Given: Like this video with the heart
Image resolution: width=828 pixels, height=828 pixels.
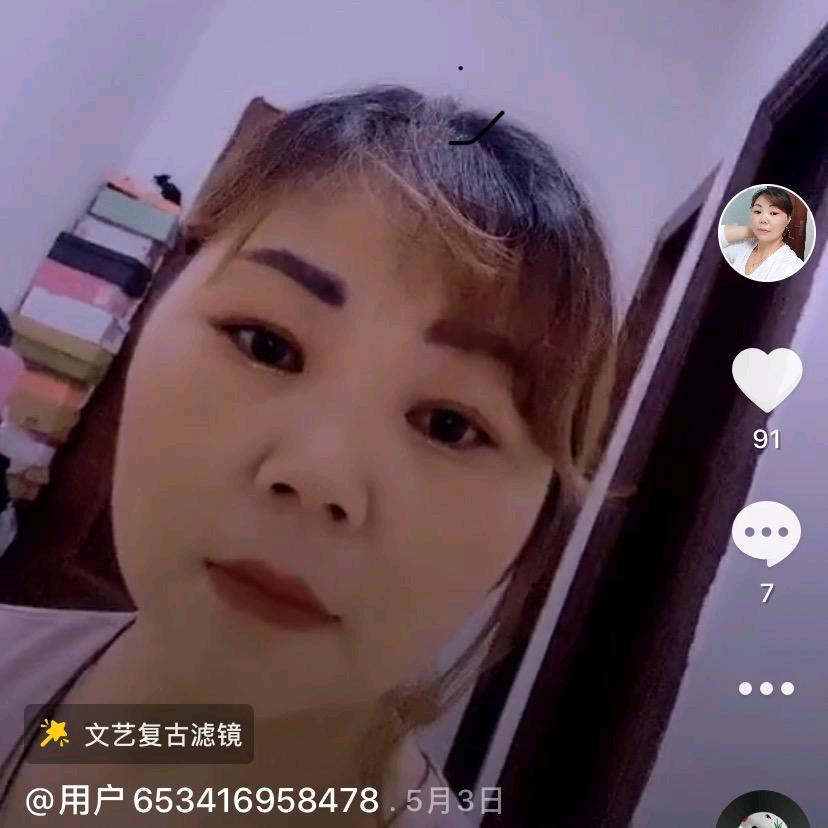Looking at the screenshot, I should (767, 380).
